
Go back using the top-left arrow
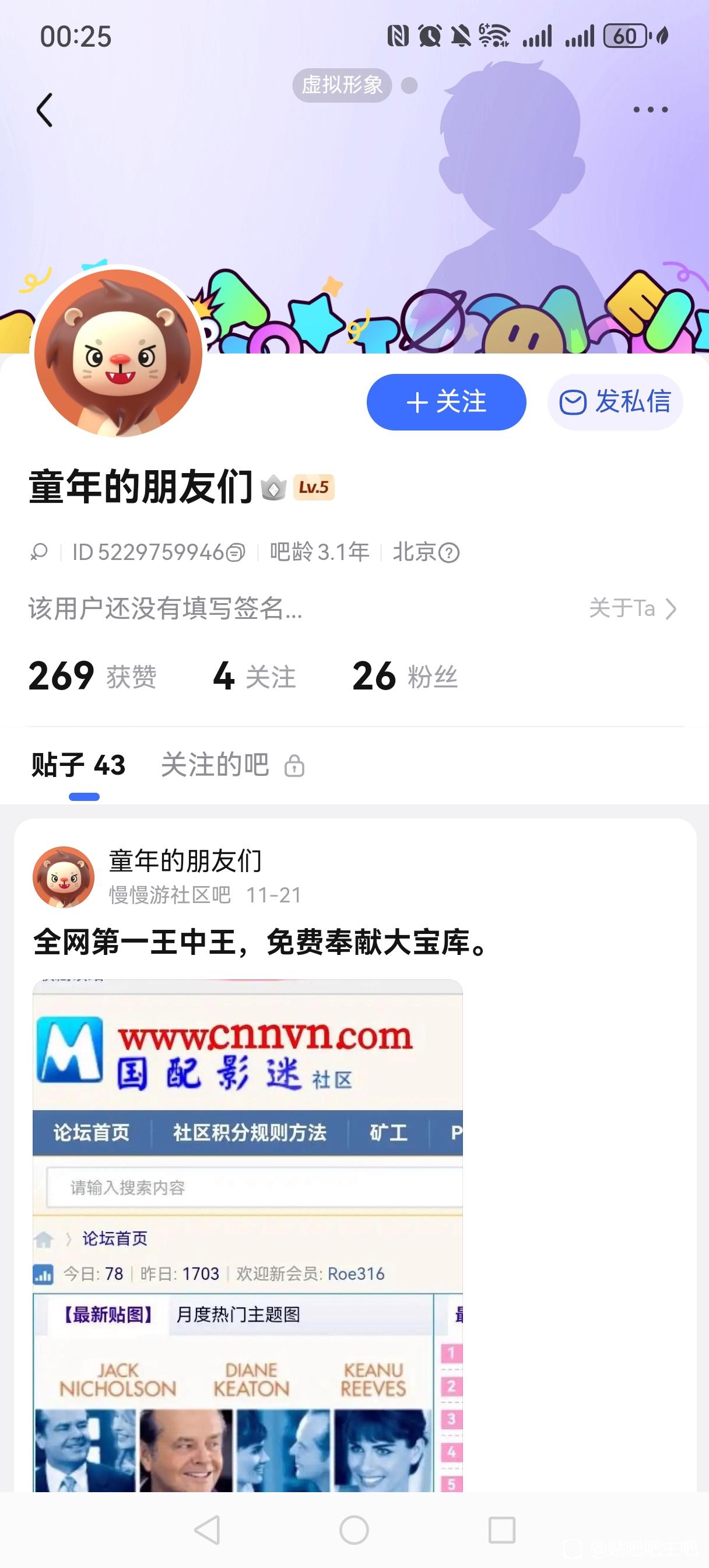[x=44, y=110]
